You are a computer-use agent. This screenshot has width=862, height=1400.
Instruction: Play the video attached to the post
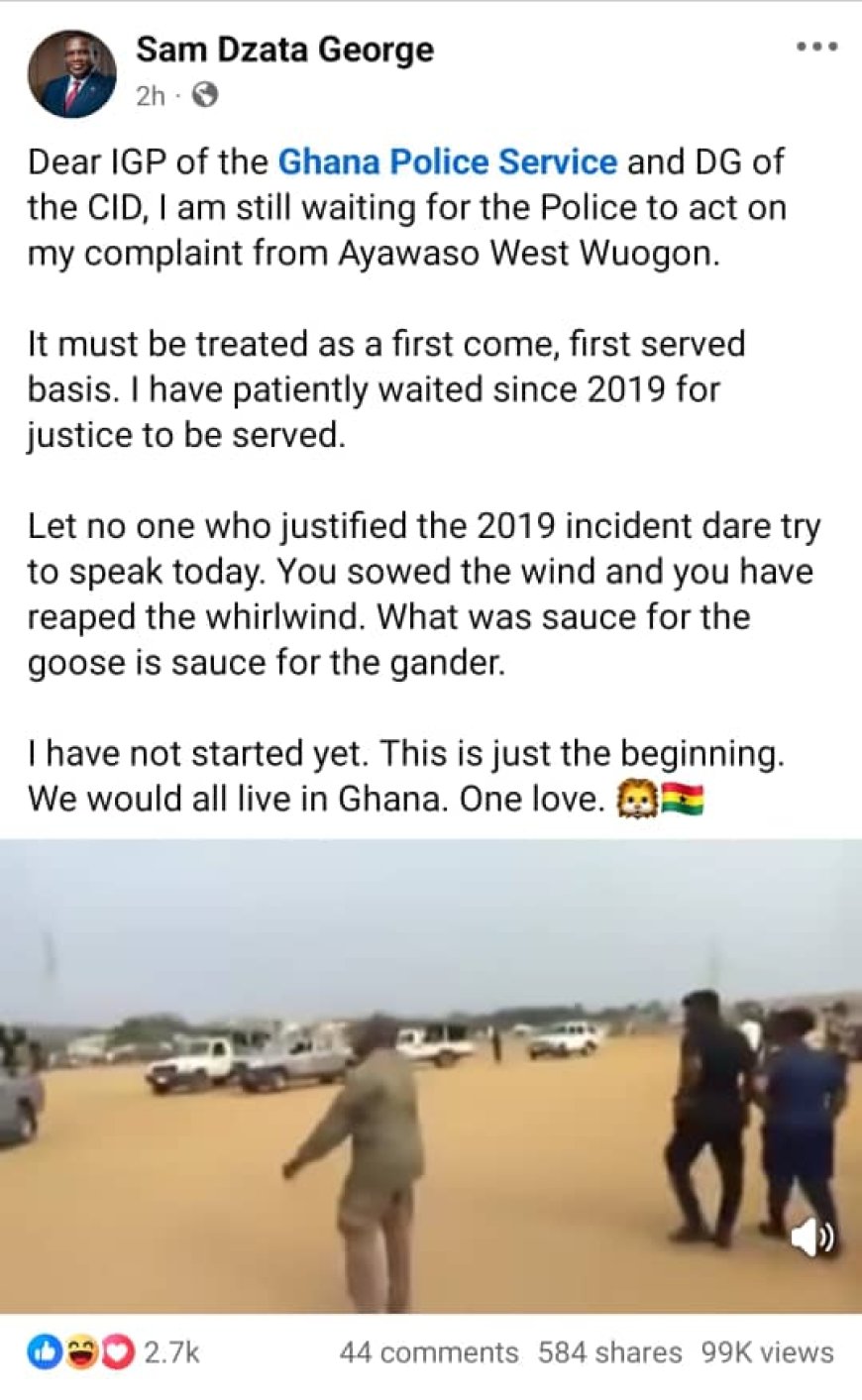click(431, 1075)
